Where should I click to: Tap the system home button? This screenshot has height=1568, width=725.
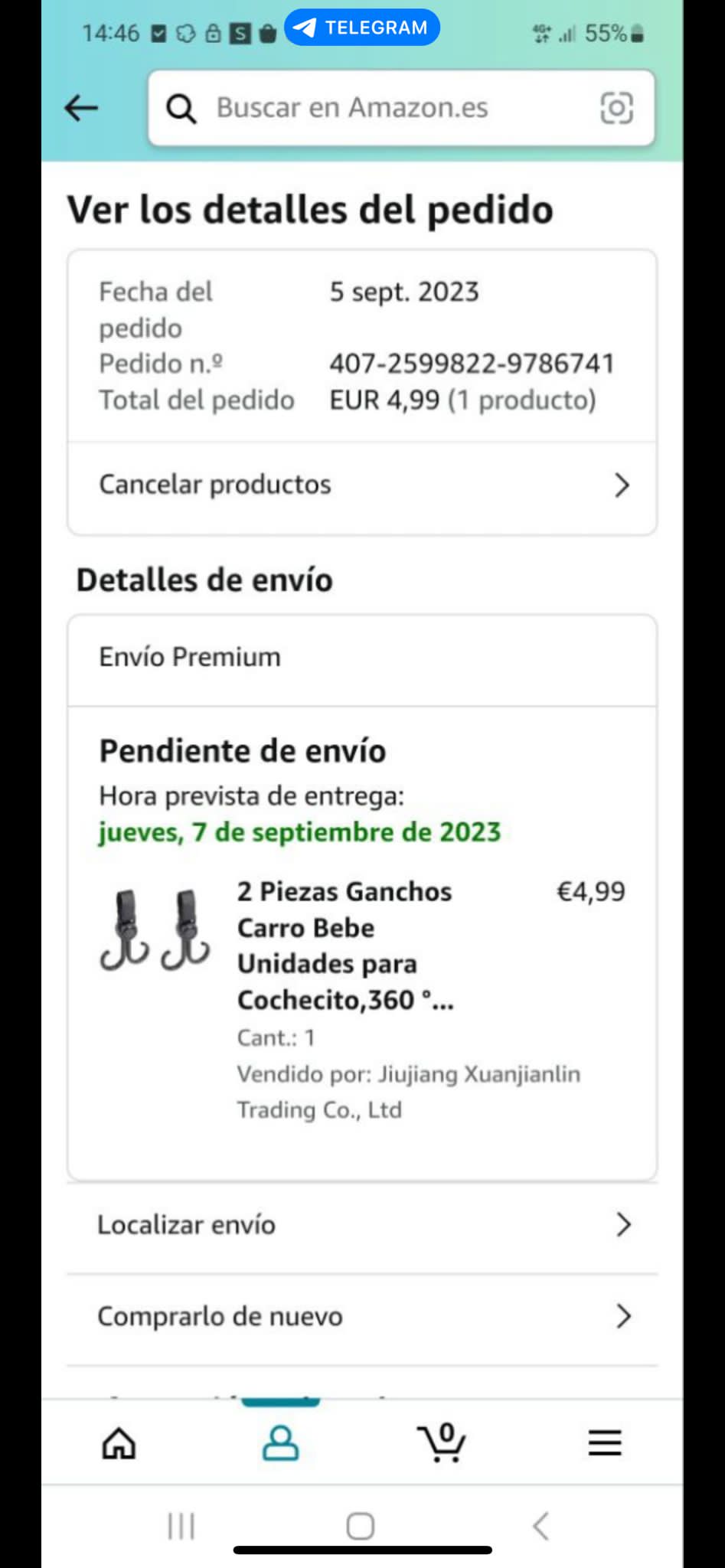pyautogui.click(x=361, y=1526)
